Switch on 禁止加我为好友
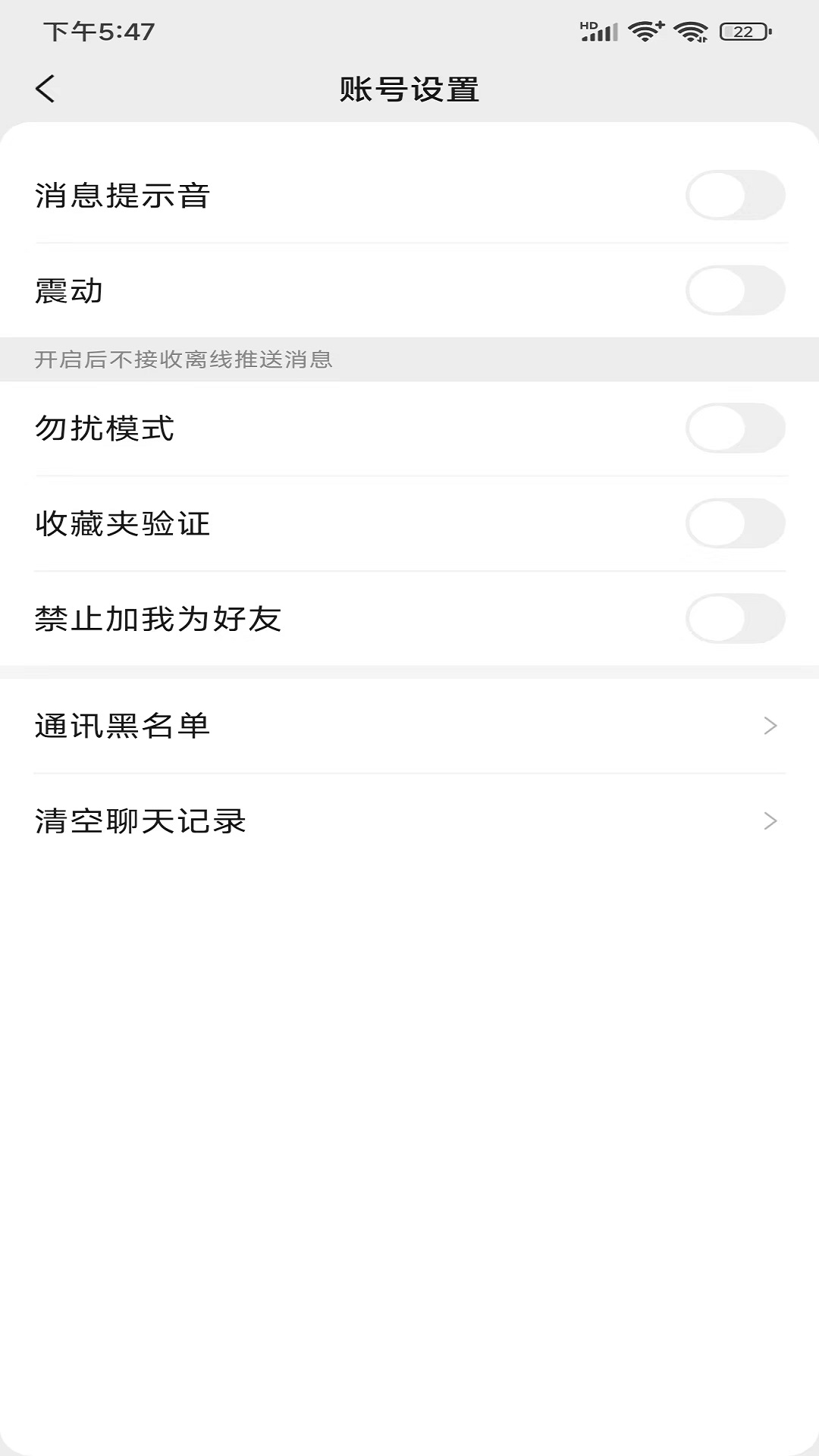Image resolution: width=819 pixels, height=1456 pixels. click(735, 619)
